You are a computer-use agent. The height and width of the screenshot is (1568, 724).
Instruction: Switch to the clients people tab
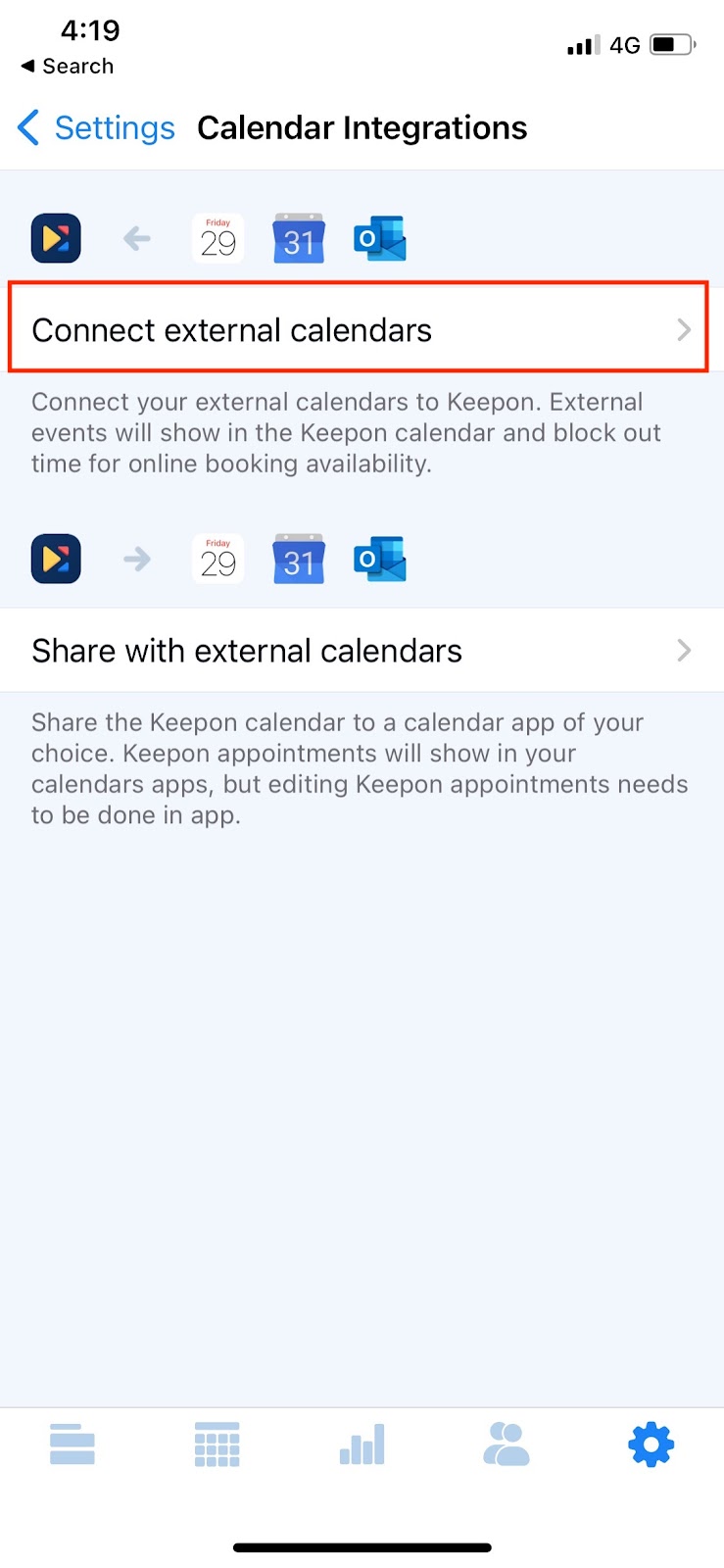pyautogui.click(x=507, y=1445)
